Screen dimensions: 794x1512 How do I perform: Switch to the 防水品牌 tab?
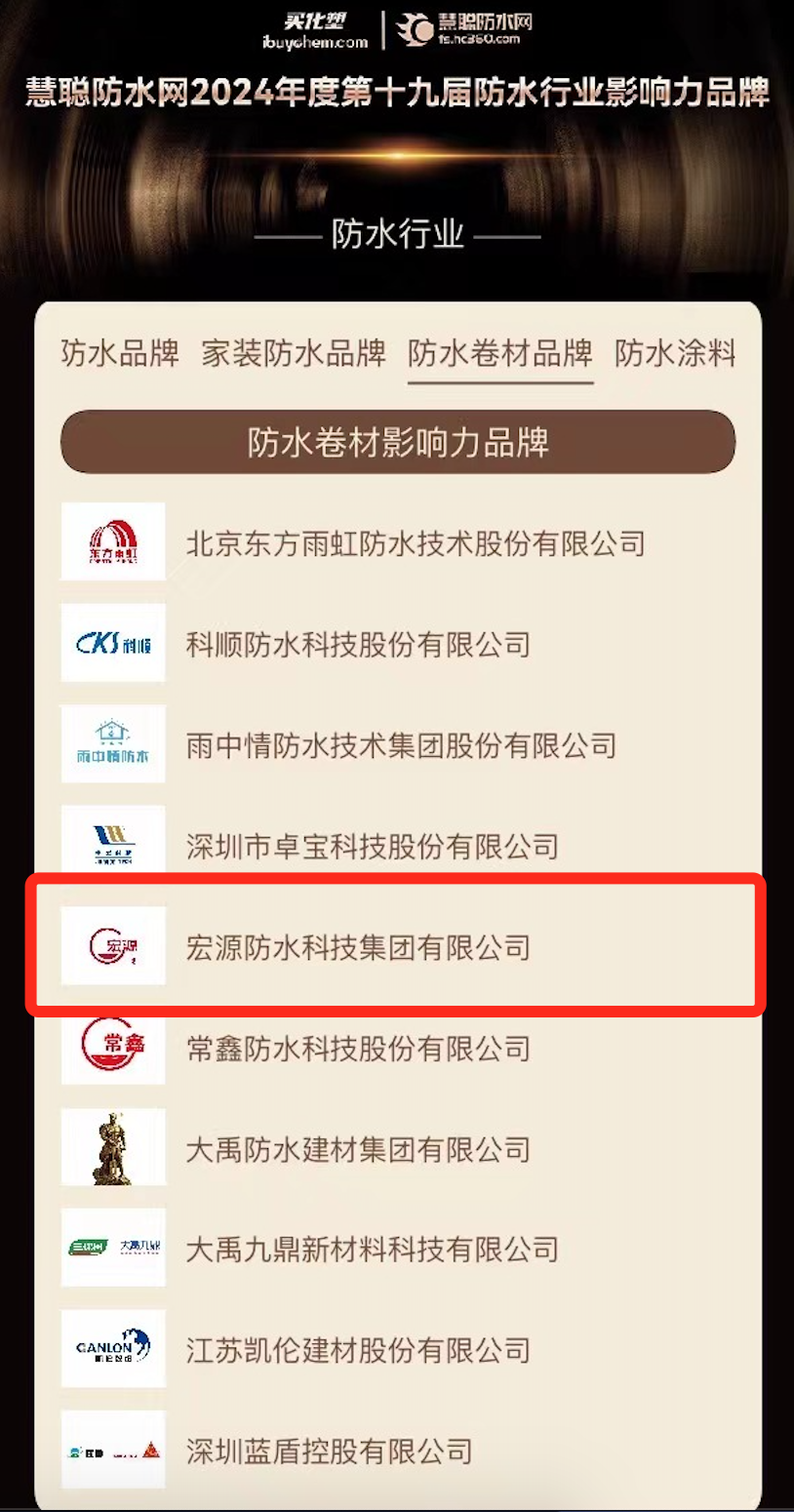120,352
